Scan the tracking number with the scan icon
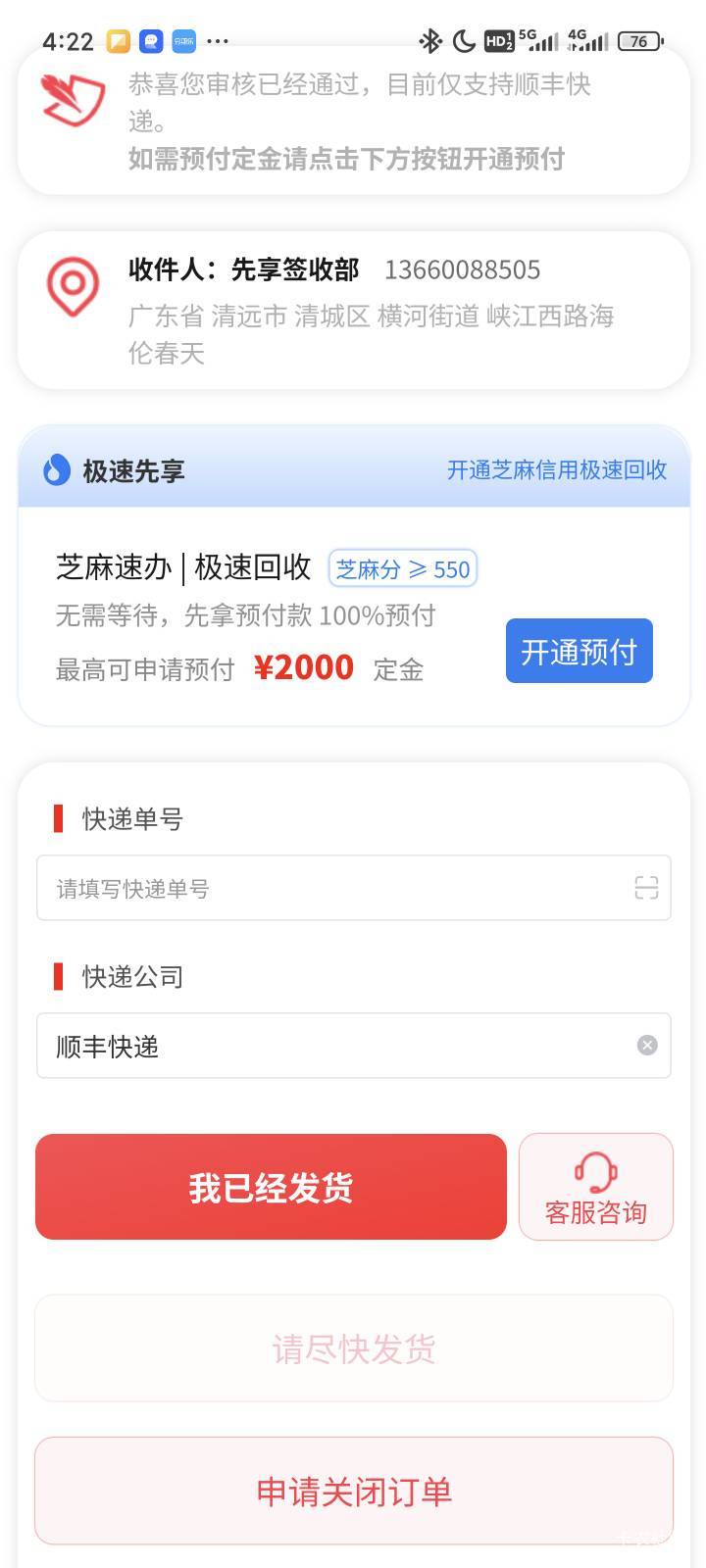The image size is (706, 1568). [x=646, y=888]
